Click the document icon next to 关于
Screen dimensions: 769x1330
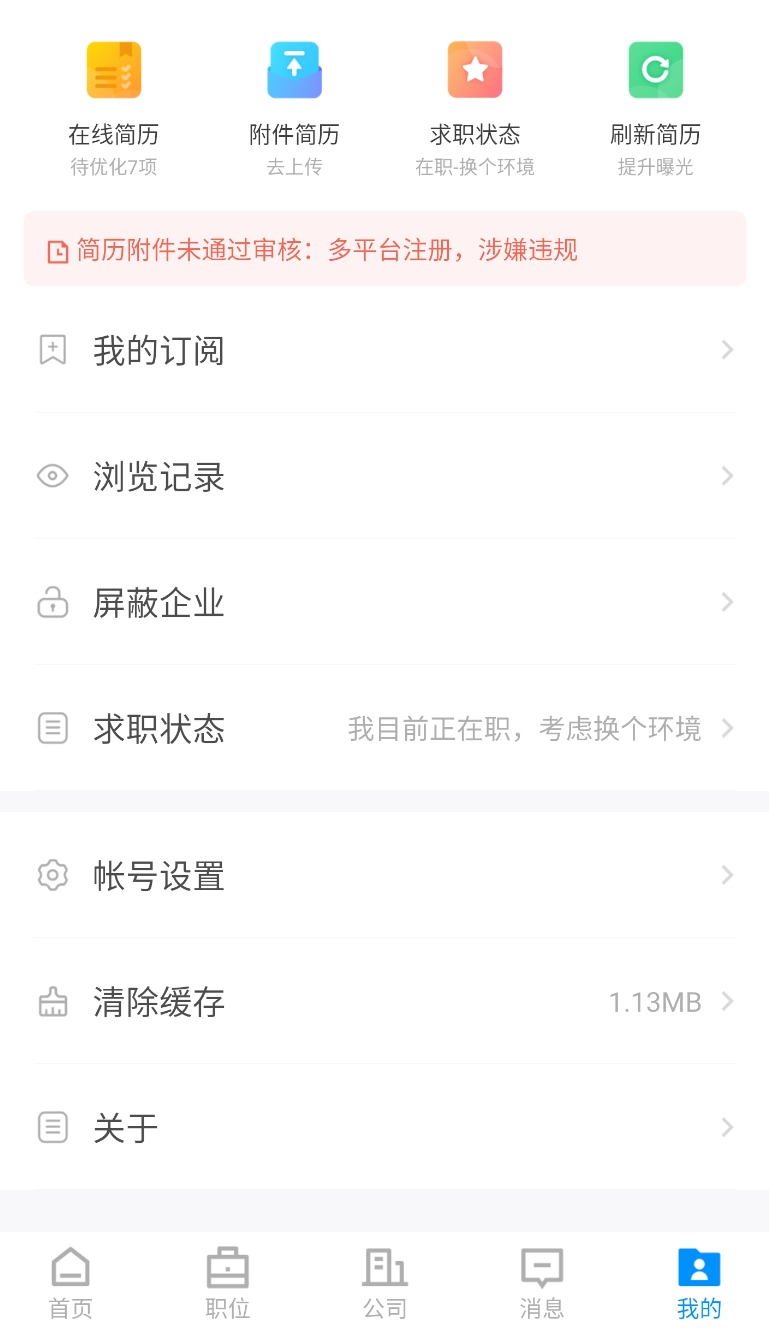52,1127
